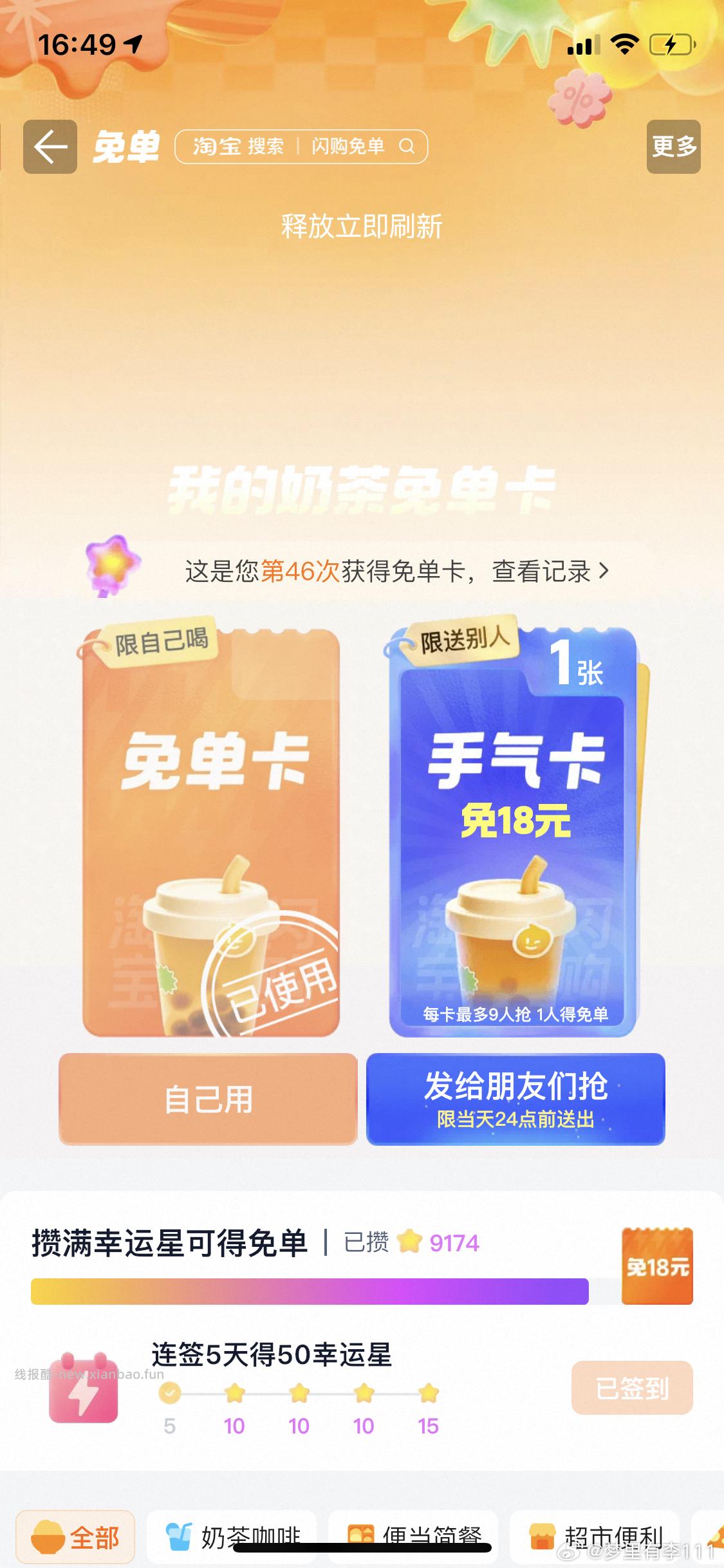
Task: Select the 全部 category tab
Action: [76, 1538]
